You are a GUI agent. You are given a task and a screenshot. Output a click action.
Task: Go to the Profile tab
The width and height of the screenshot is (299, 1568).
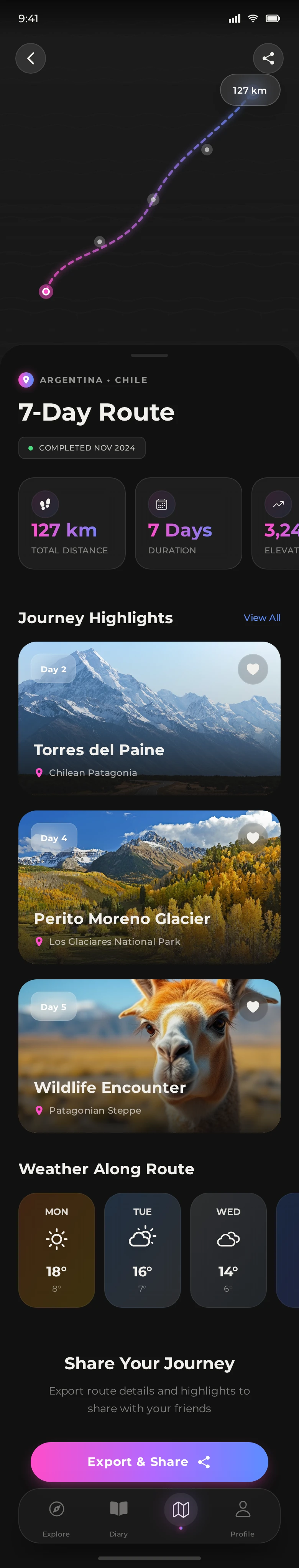click(x=243, y=1513)
